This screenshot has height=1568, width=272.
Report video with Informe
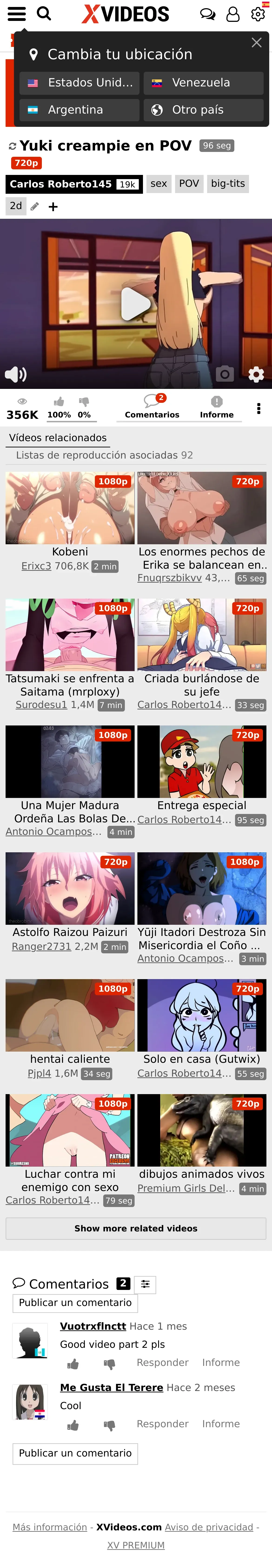[x=217, y=407]
